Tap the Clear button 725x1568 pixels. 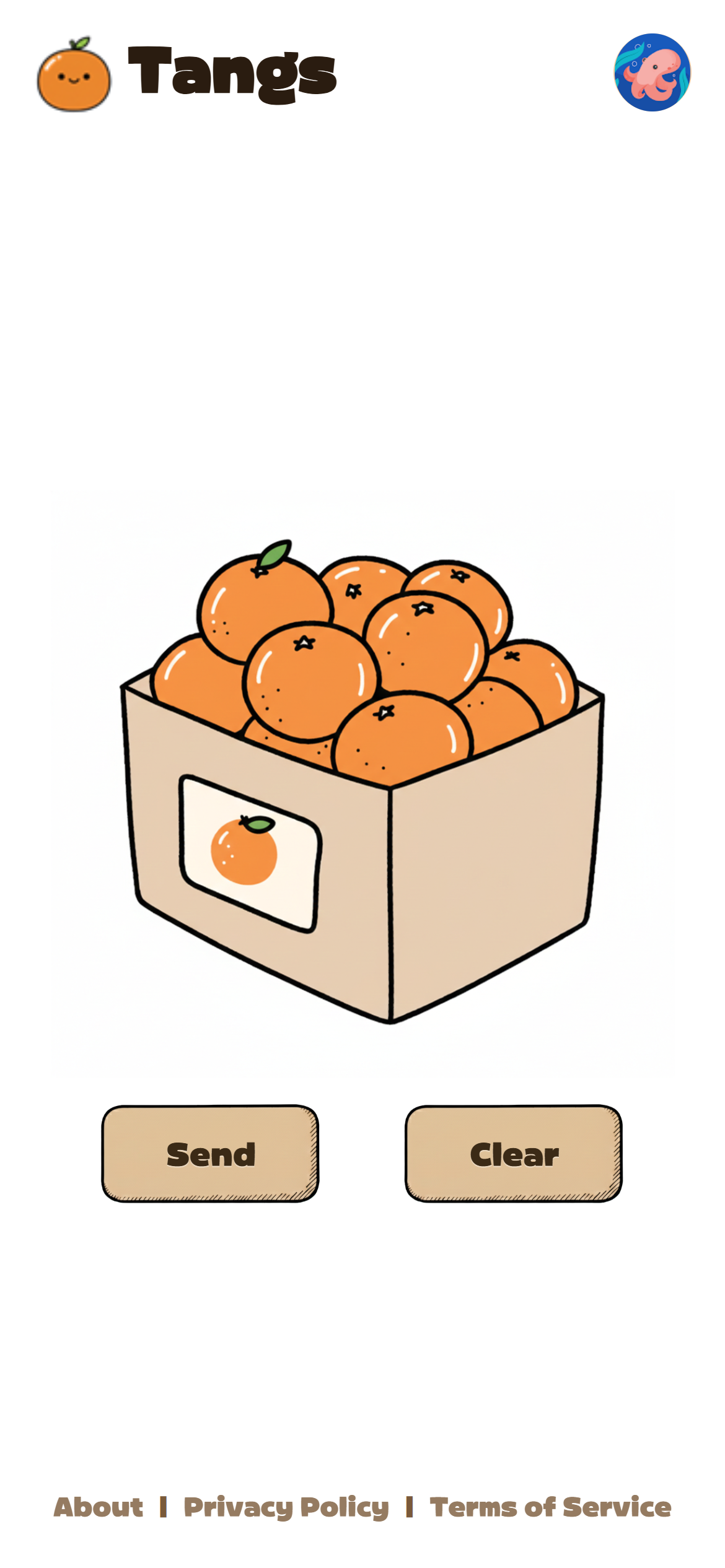point(514,1154)
